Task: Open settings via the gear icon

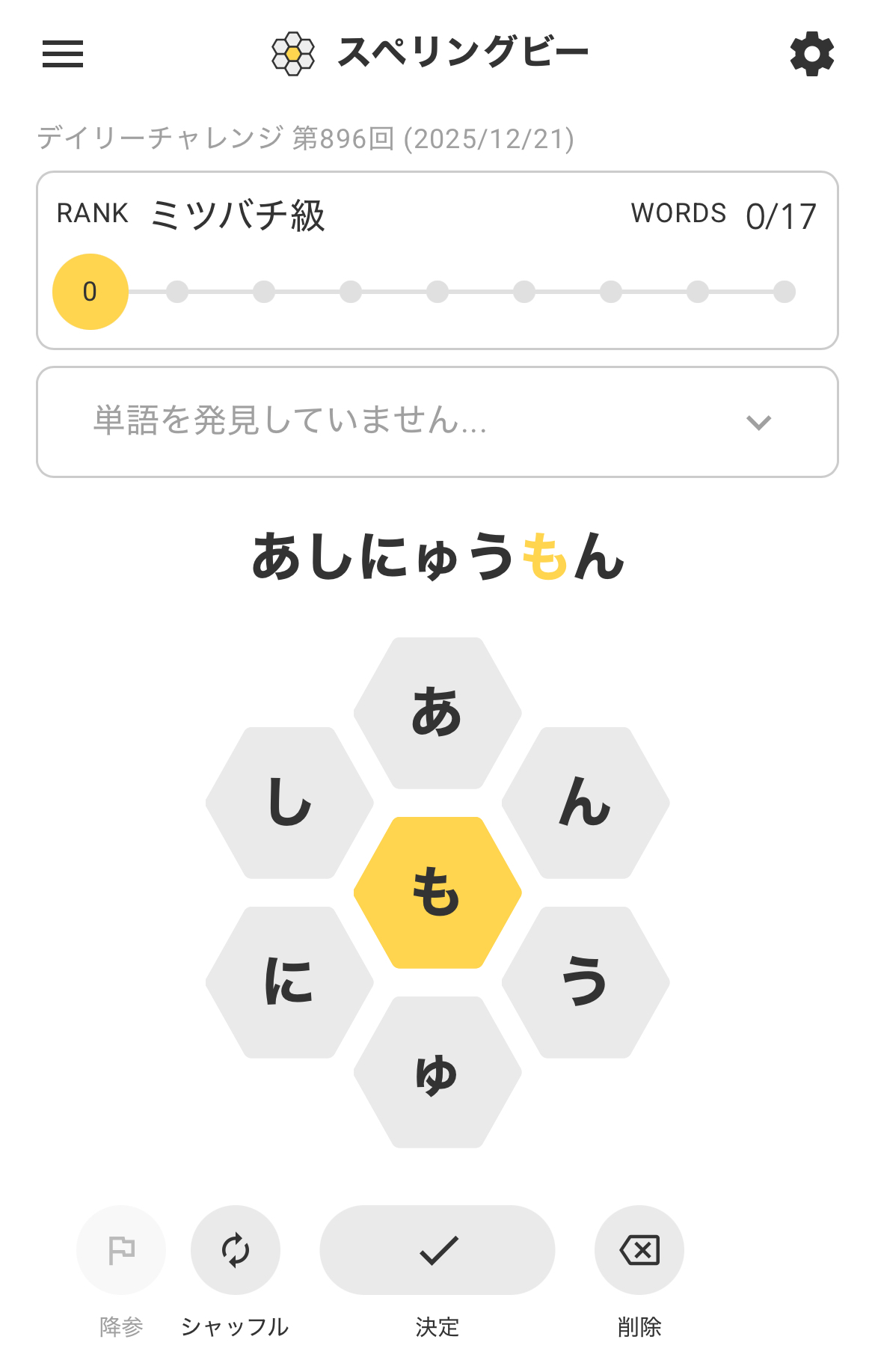Action: [811, 54]
